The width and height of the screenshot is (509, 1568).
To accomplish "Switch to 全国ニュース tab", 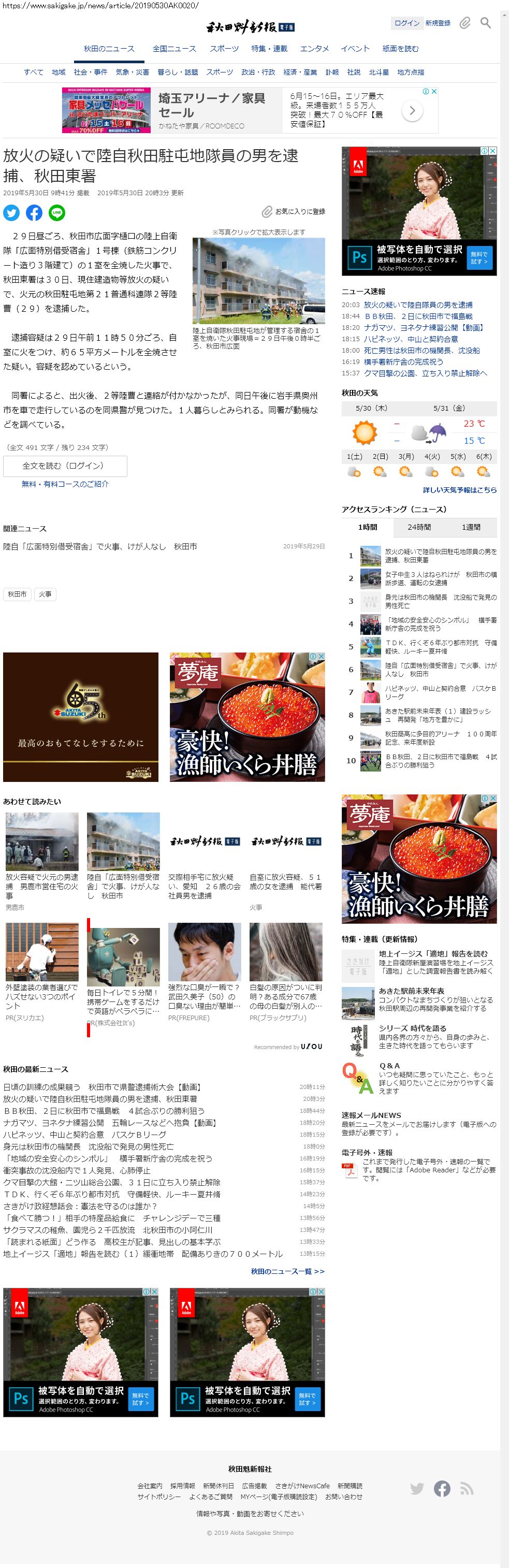I will point(174,49).
